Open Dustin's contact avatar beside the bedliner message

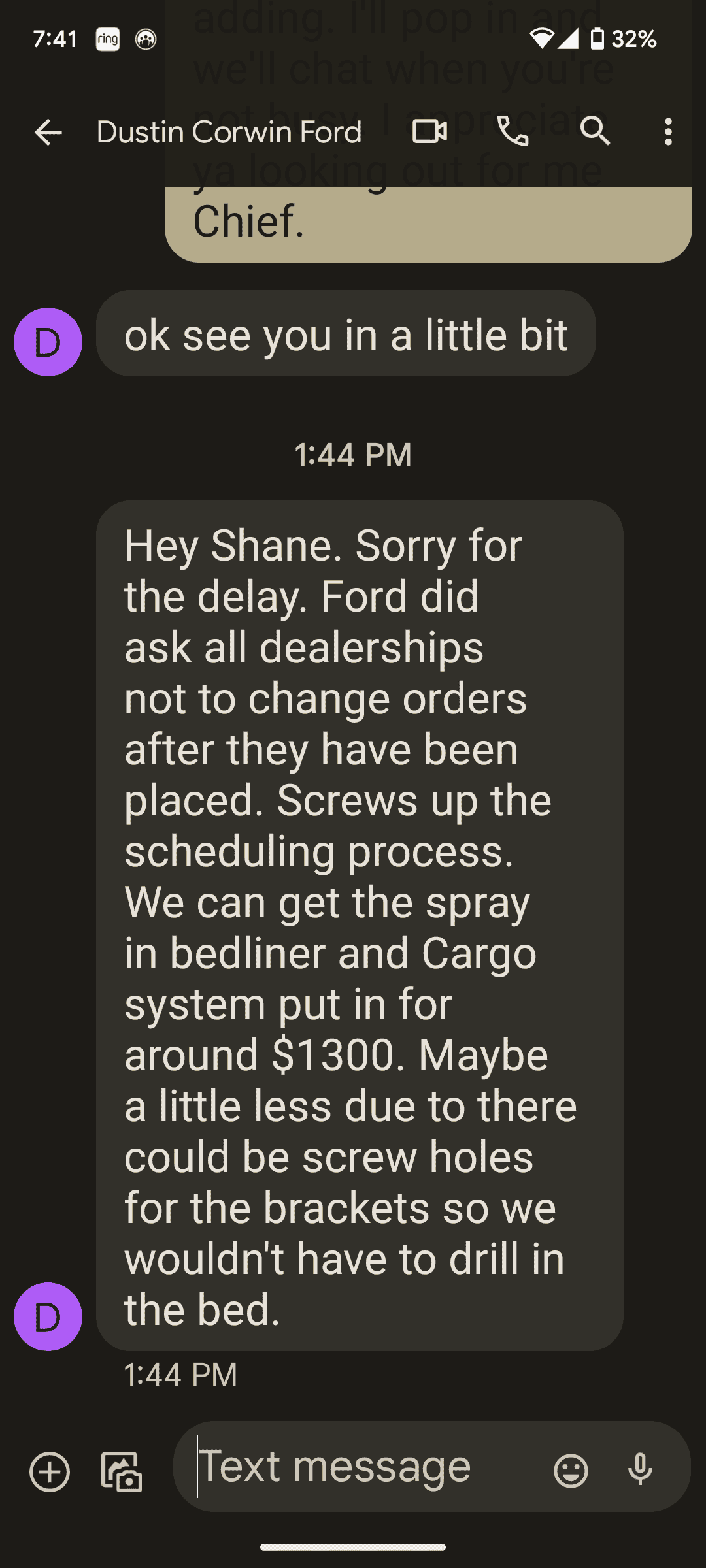(x=48, y=1316)
